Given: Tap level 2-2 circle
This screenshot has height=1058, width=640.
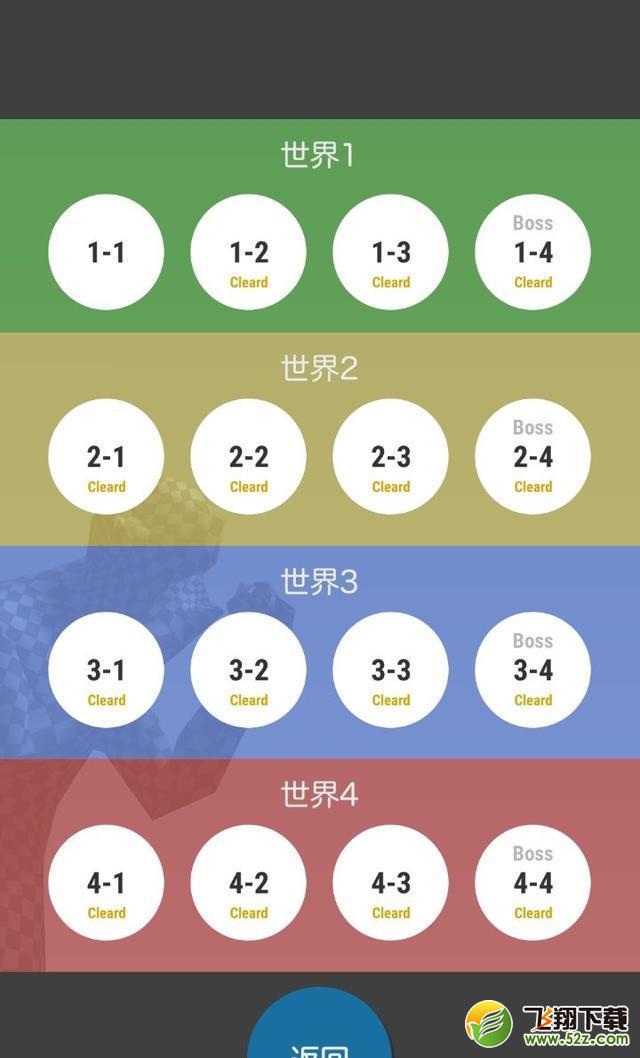Looking at the screenshot, I should click(248, 457).
